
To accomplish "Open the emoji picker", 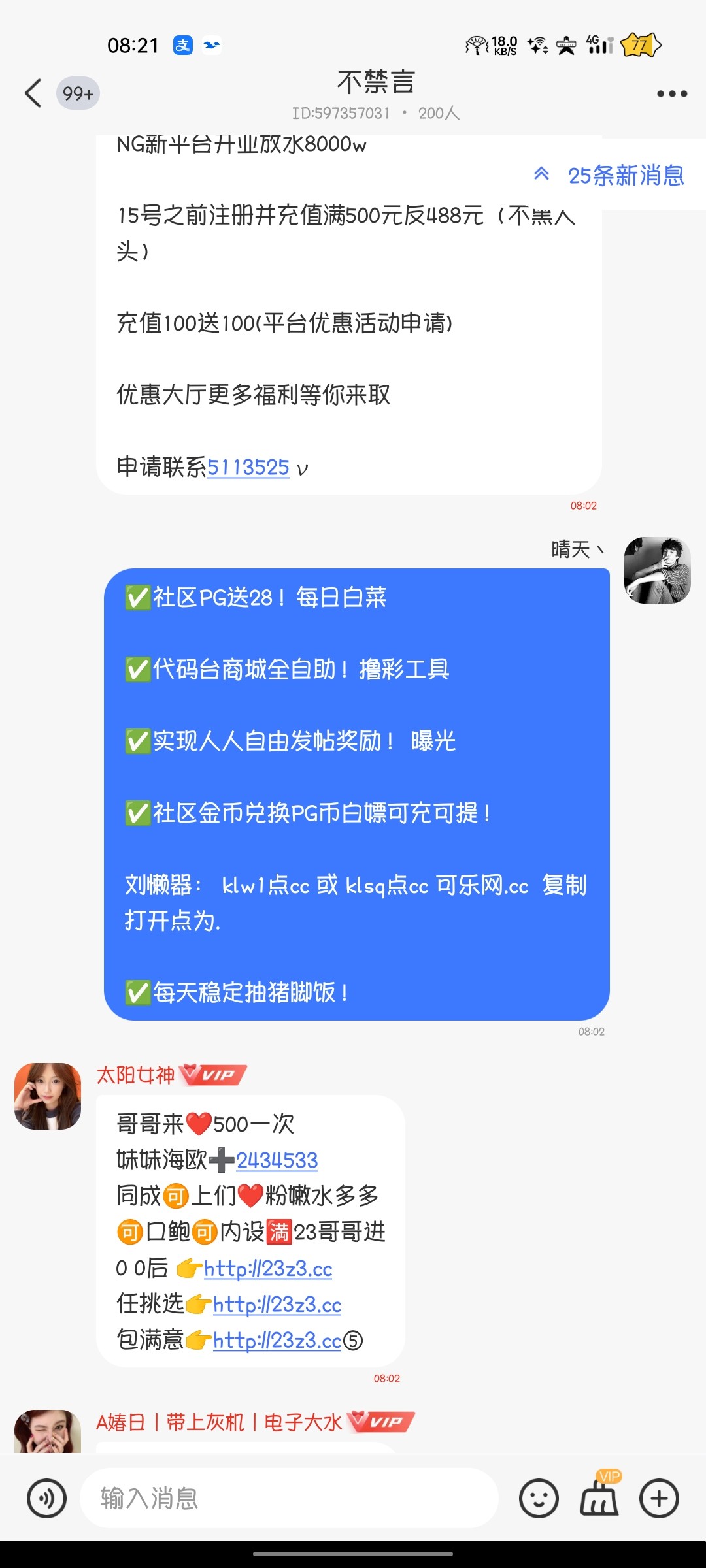I will click(539, 1498).
